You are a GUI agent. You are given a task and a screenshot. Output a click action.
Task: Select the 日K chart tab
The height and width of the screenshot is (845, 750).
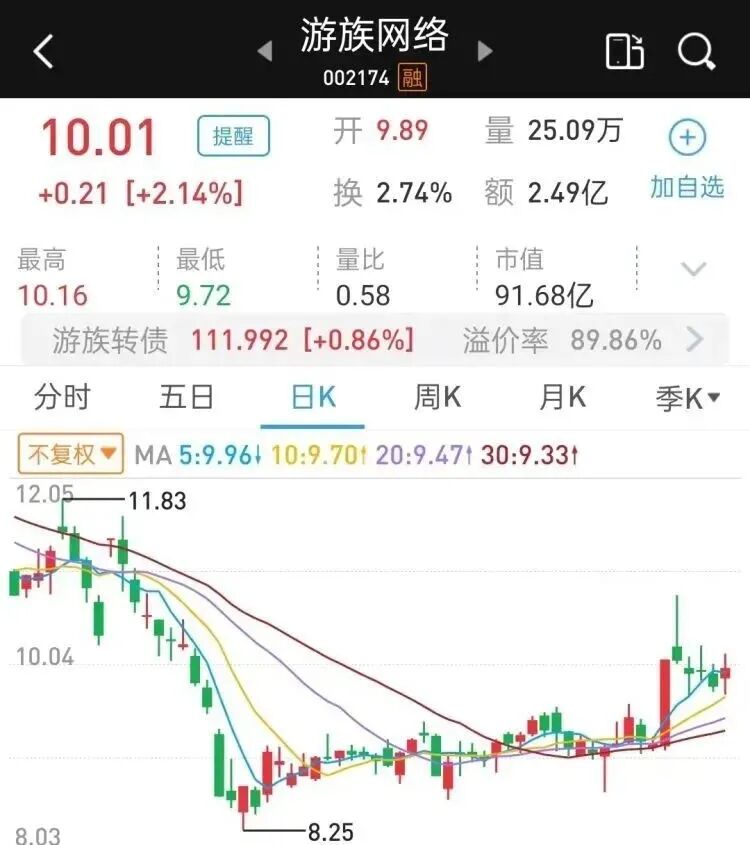313,398
